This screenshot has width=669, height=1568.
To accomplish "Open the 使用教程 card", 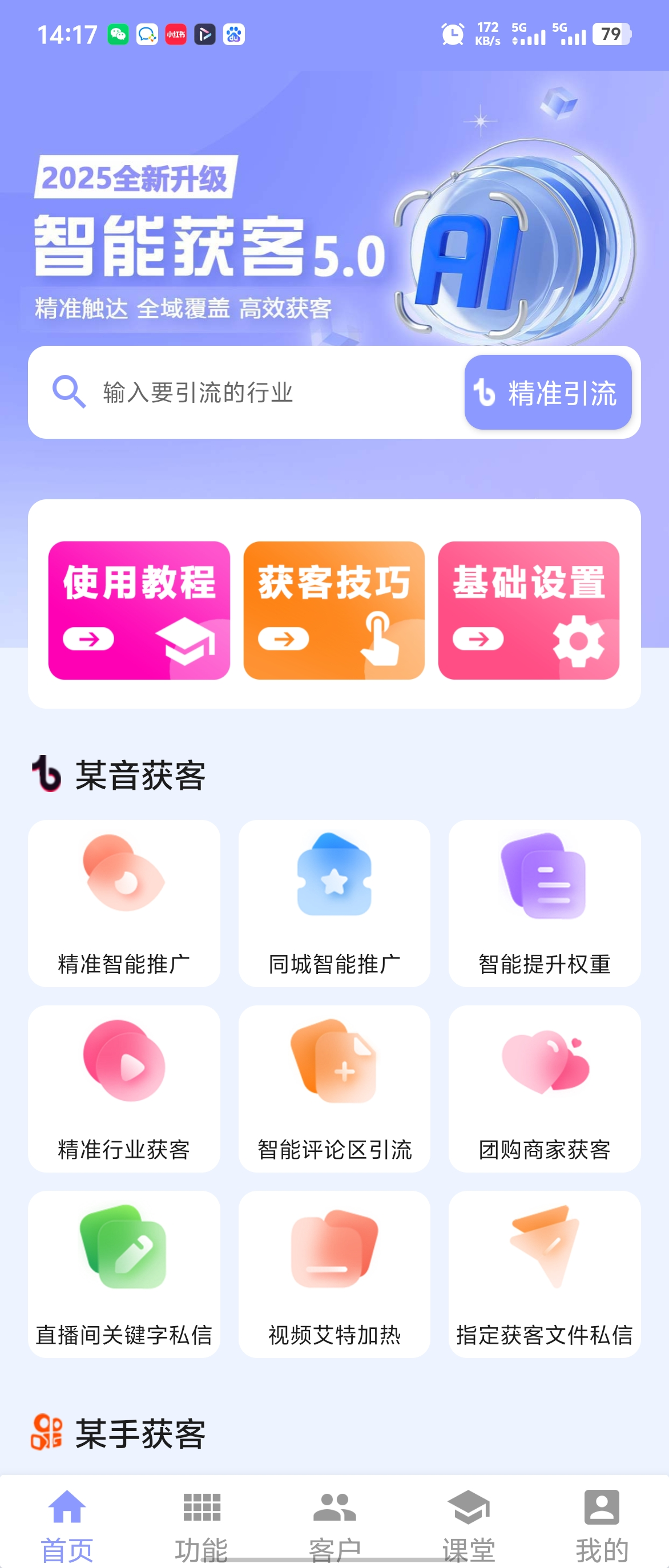I will pos(139,609).
